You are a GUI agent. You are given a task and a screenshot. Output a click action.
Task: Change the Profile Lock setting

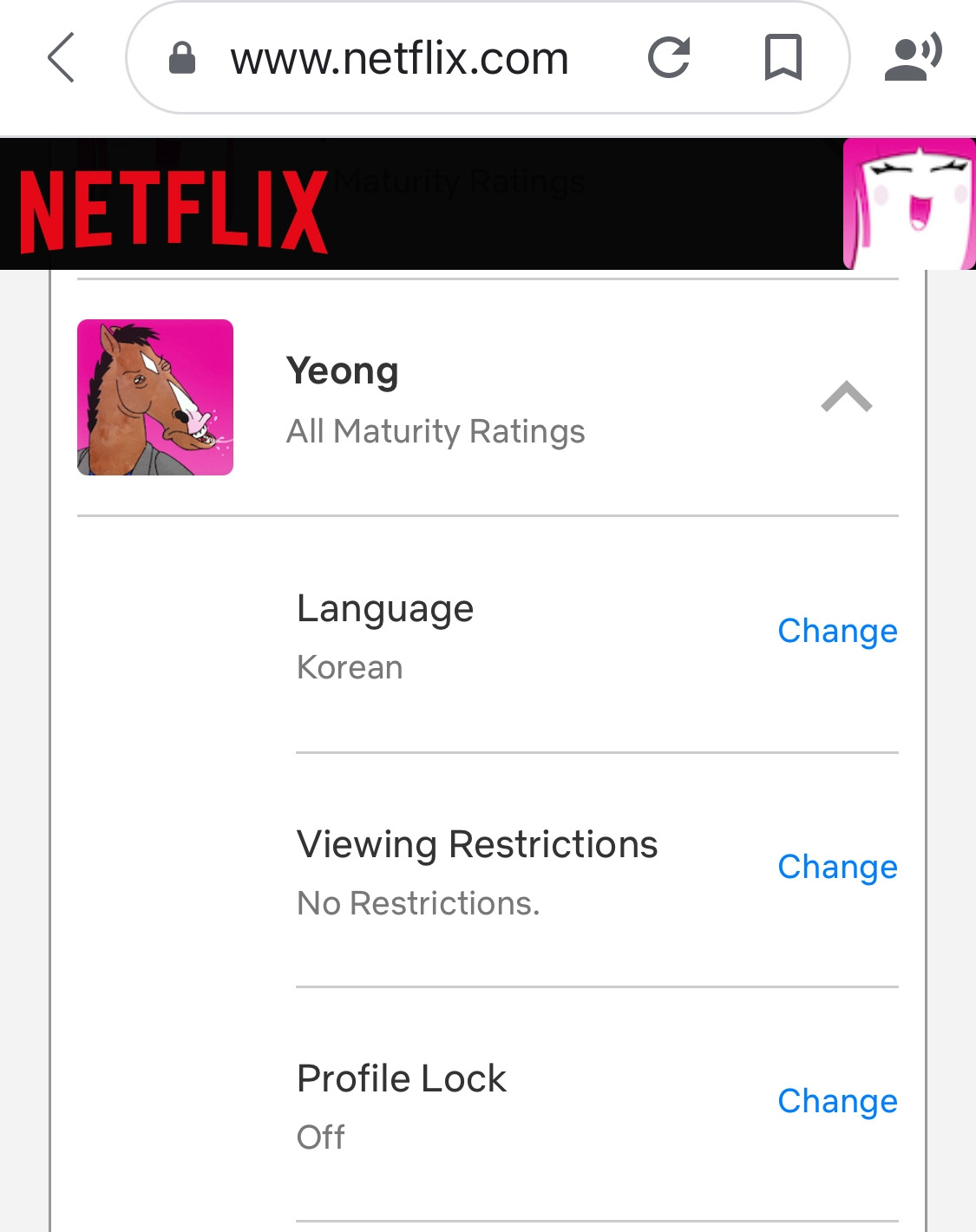[837, 1101]
